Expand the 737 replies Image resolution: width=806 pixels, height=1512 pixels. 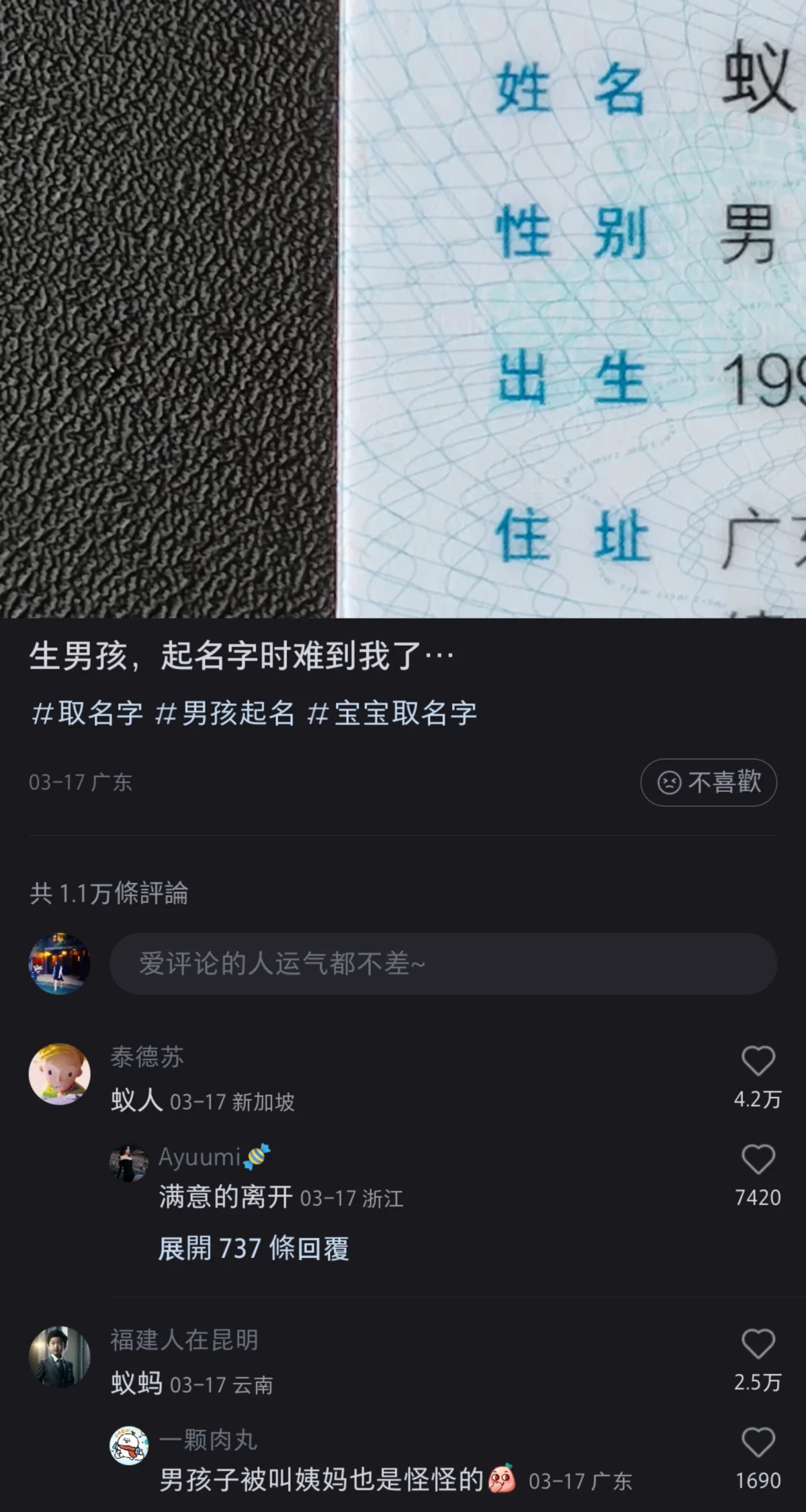point(253,1249)
